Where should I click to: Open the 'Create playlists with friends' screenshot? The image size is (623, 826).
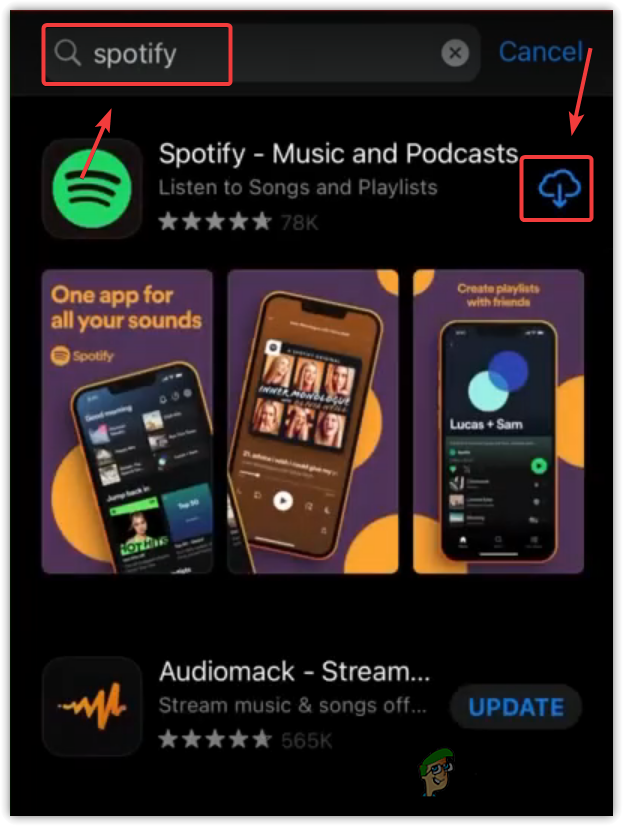point(498,421)
